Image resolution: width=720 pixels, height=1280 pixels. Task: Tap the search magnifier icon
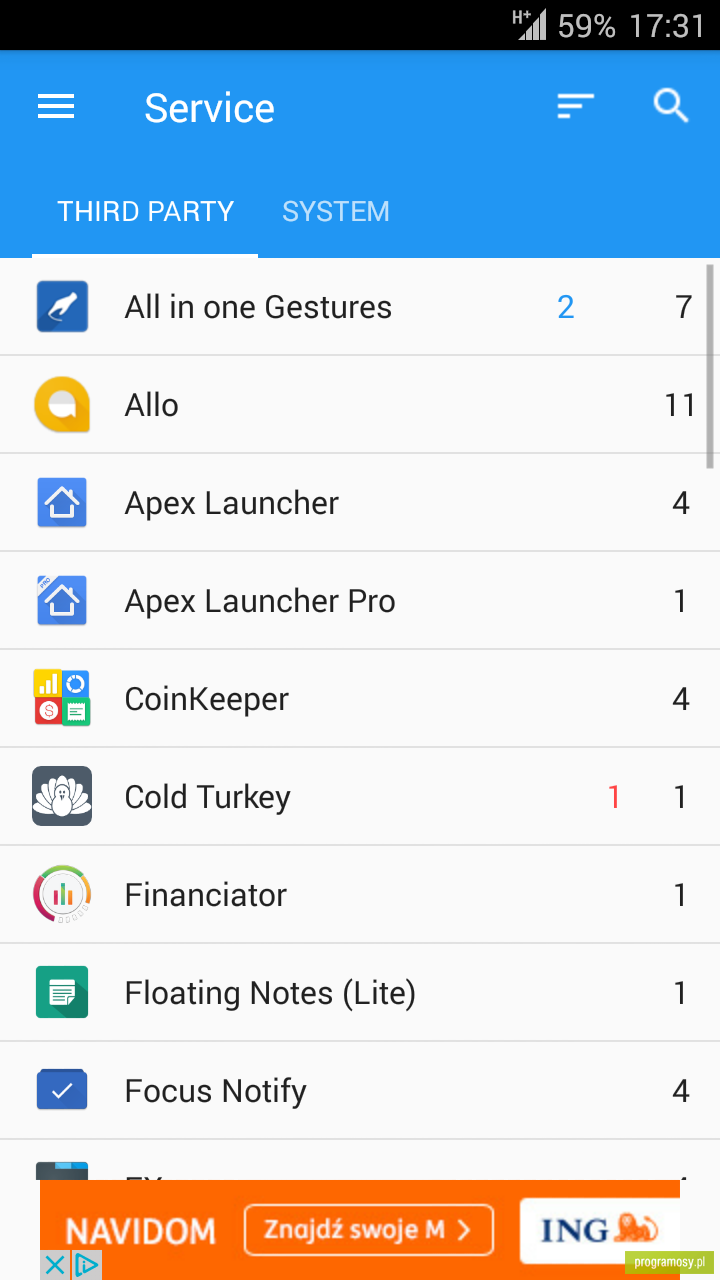coord(671,105)
